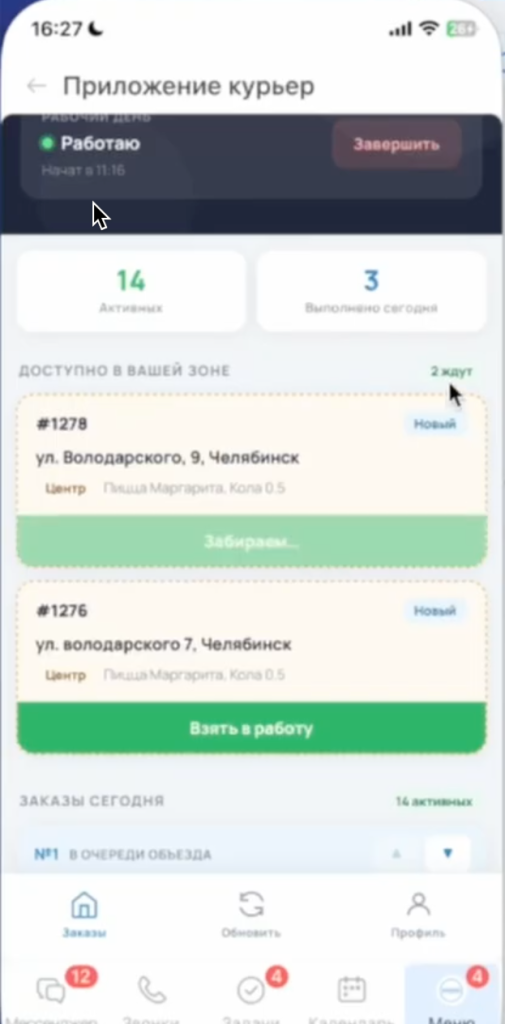The height and width of the screenshot is (1024, 505).
Task: Tap the up arrow on queue item №1
Action: click(x=396, y=853)
